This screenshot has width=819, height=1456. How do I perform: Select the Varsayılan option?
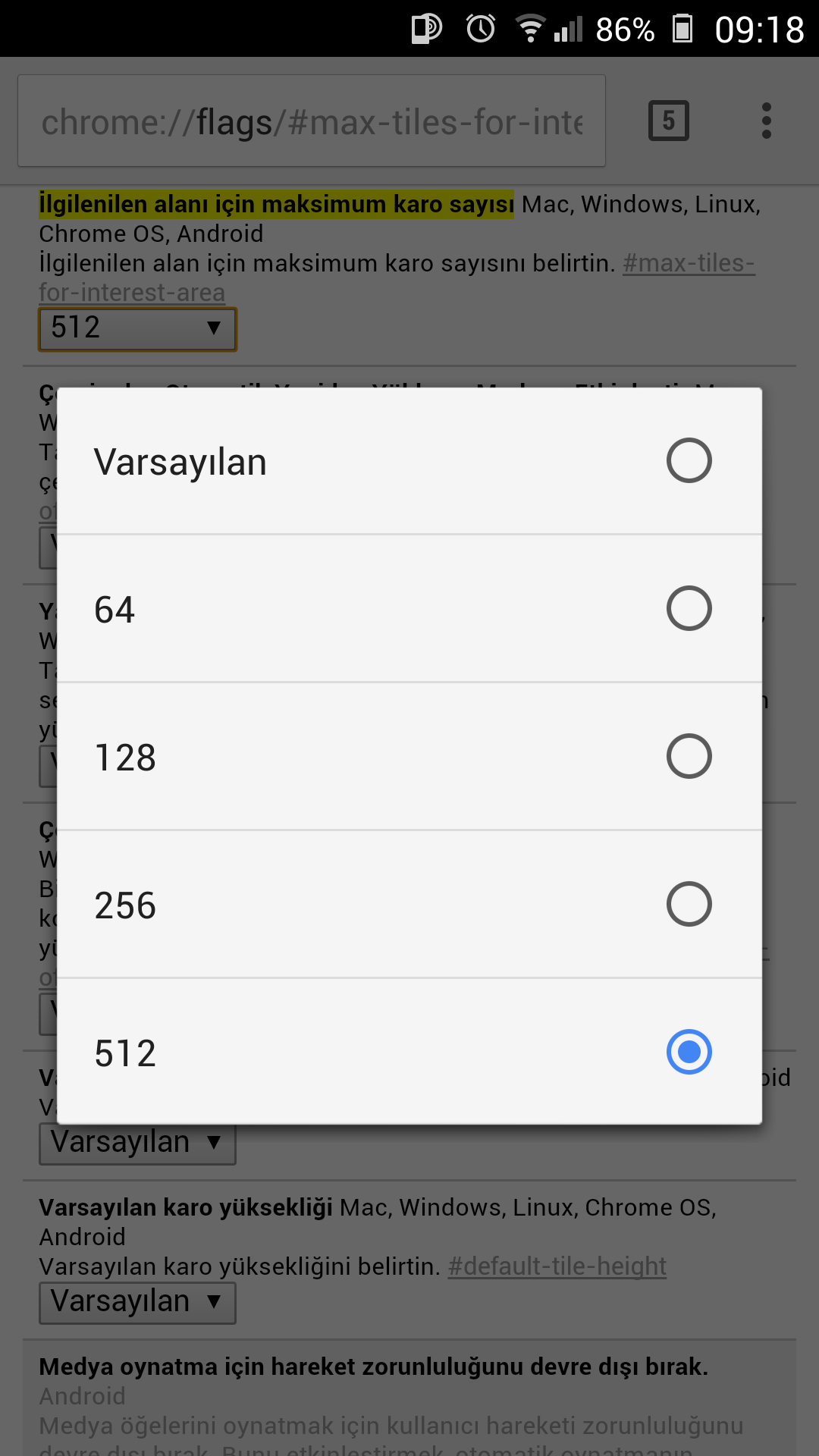[x=409, y=461]
